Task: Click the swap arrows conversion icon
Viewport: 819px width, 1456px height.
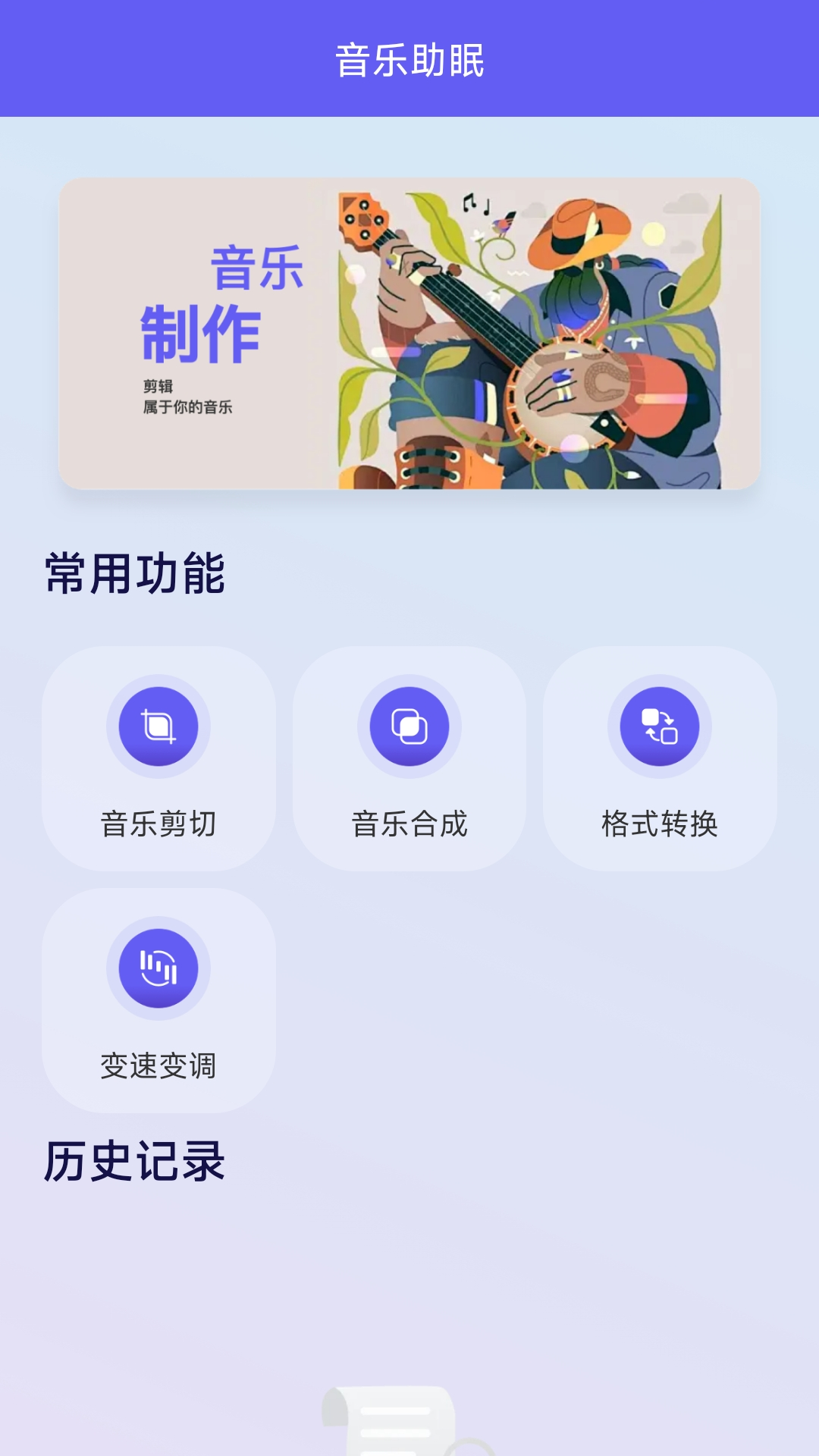Action: (x=660, y=726)
